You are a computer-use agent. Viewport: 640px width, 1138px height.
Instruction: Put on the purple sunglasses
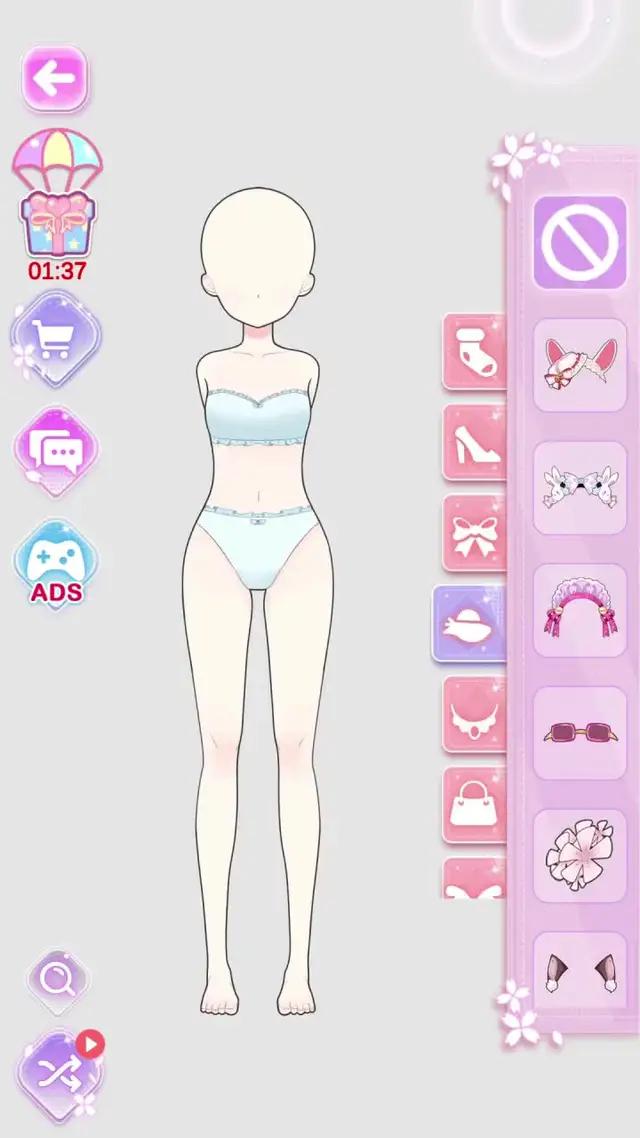[x=579, y=733]
